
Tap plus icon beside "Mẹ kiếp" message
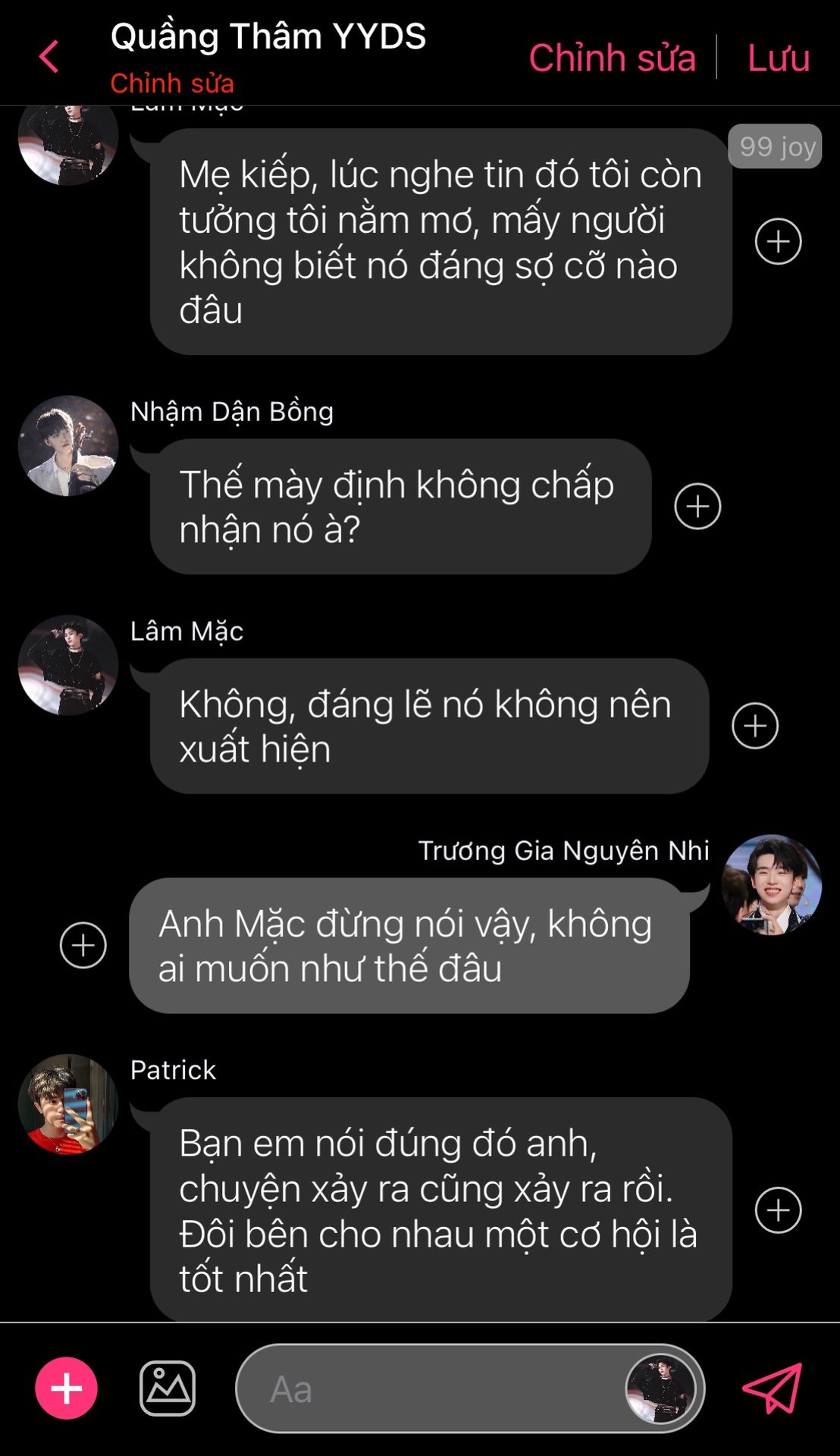[778, 242]
